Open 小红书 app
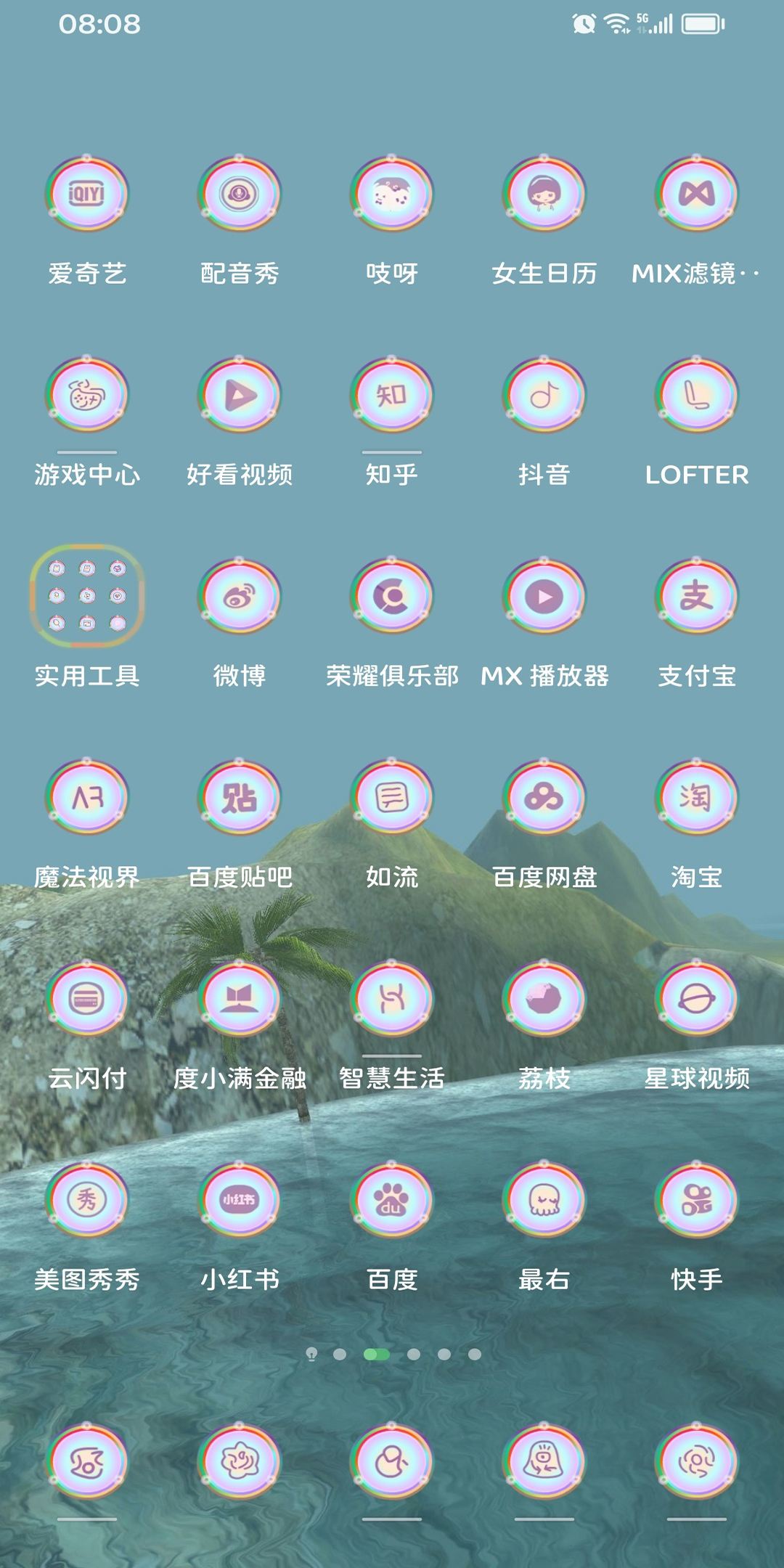This screenshot has height=1568, width=784. [240, 1200]
